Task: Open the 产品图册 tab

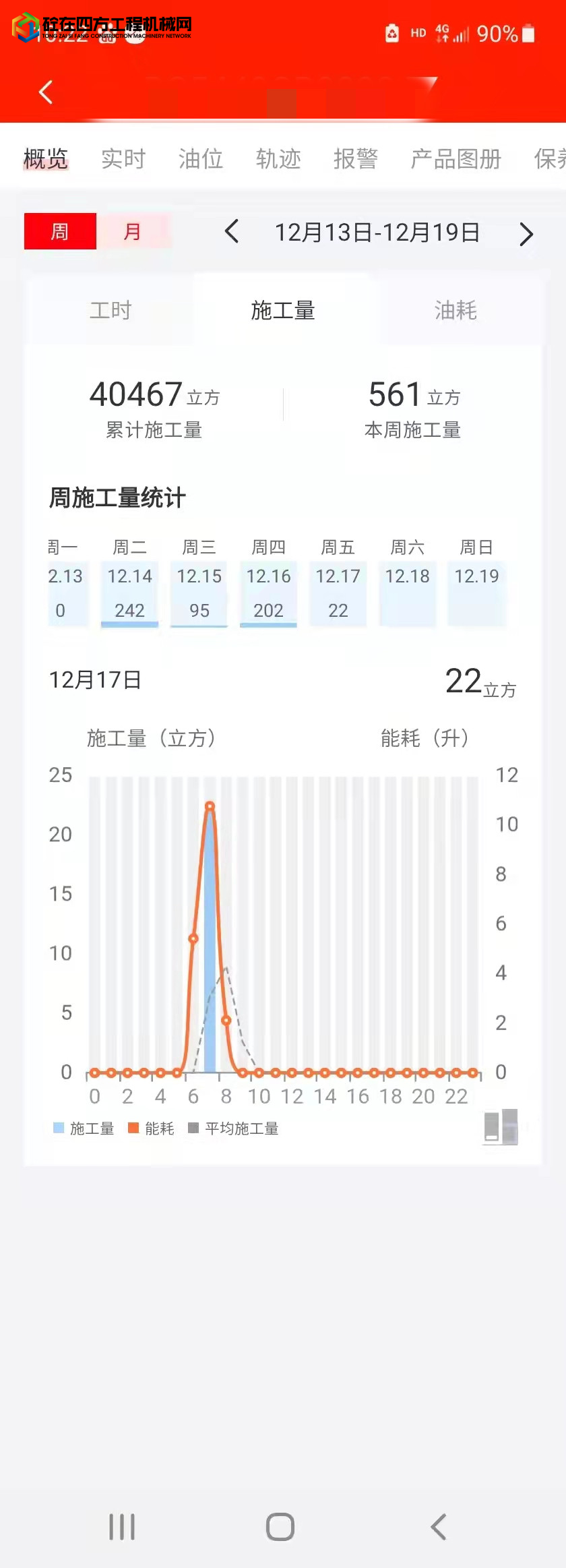Action: click(x=456, y=159)
